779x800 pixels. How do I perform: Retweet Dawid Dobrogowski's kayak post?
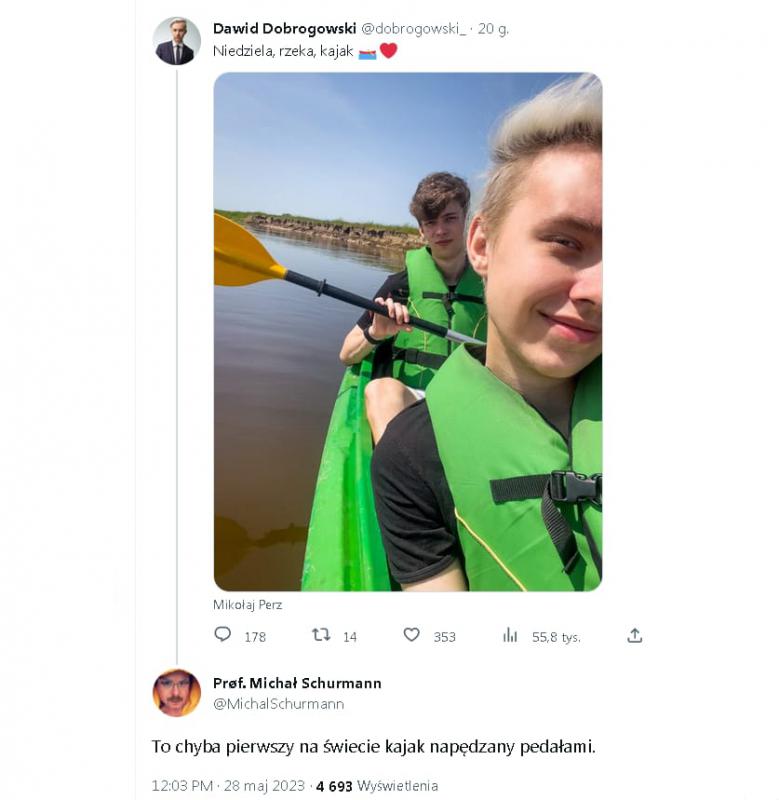pyautogui.click(x=321, y=635)
